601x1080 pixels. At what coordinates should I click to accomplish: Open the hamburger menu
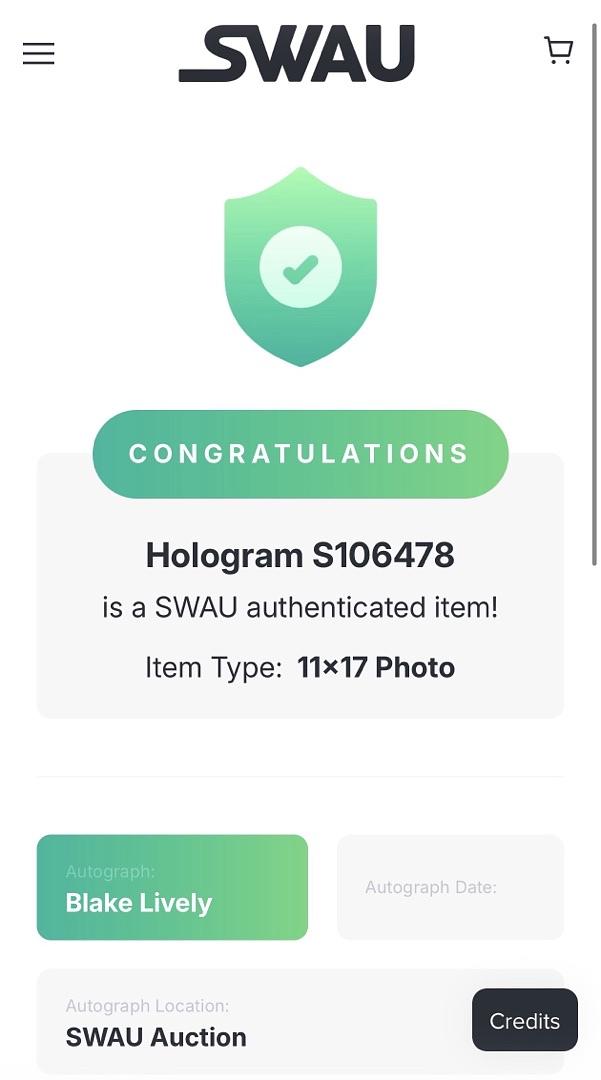coord(39,53)
